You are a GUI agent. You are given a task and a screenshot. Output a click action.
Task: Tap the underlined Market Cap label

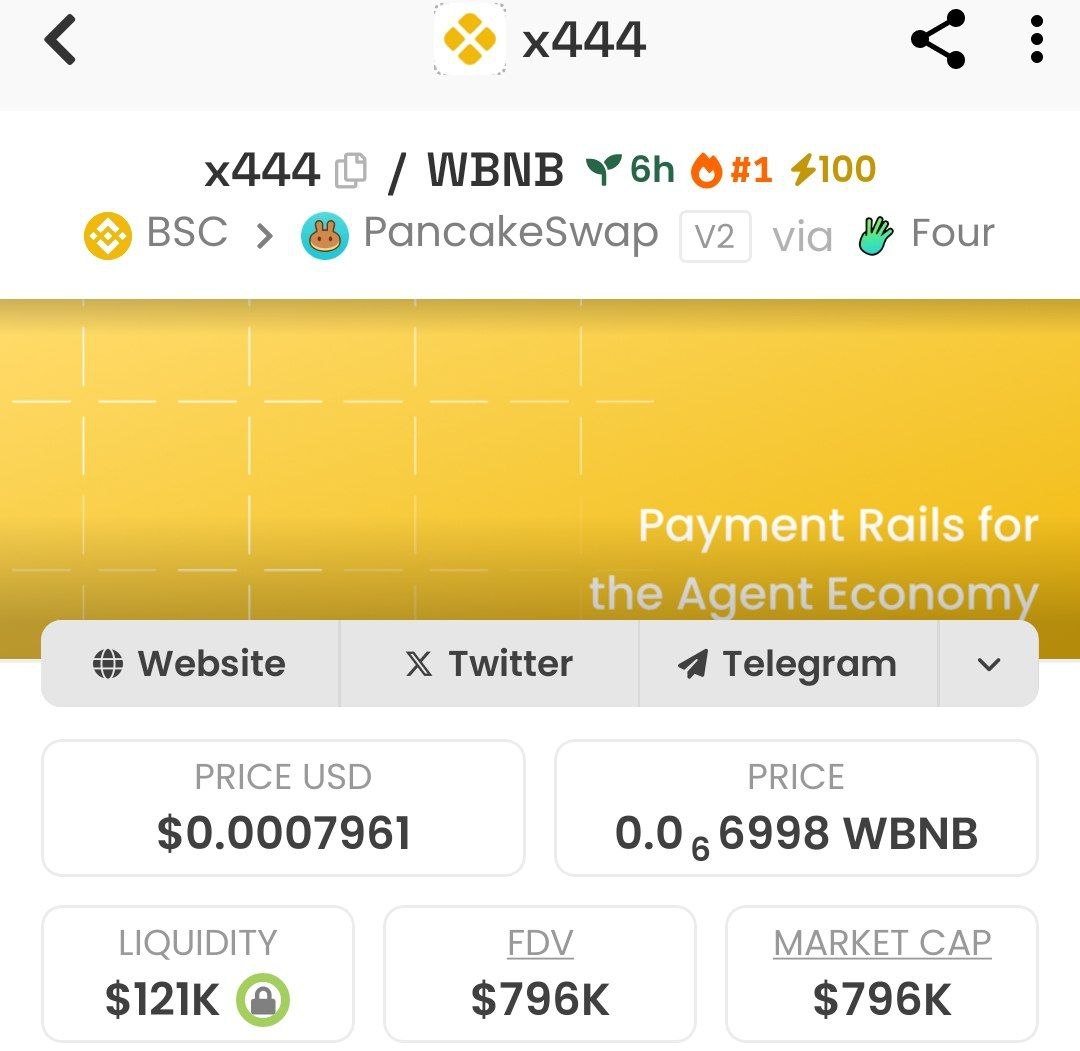[x=882, y=943]
